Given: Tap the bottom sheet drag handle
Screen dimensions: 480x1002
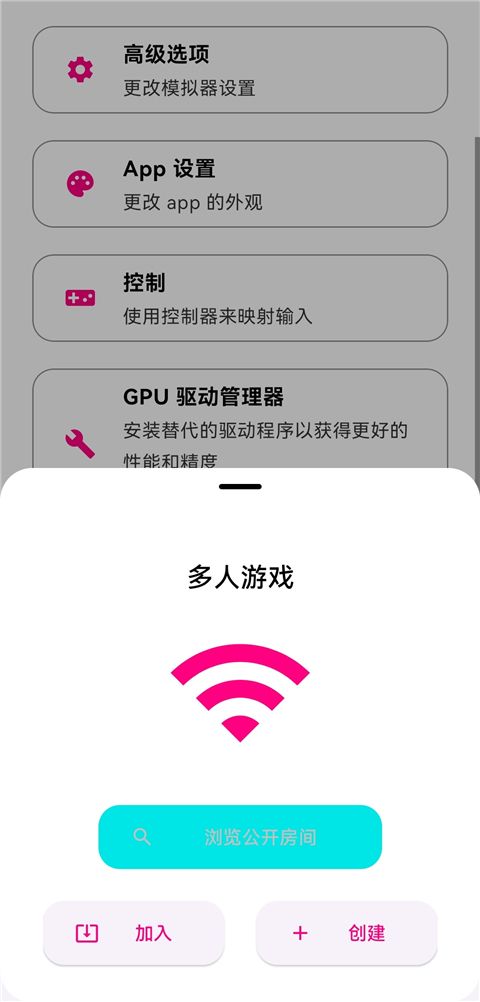Looking at the screenshot, I should 240,486.
